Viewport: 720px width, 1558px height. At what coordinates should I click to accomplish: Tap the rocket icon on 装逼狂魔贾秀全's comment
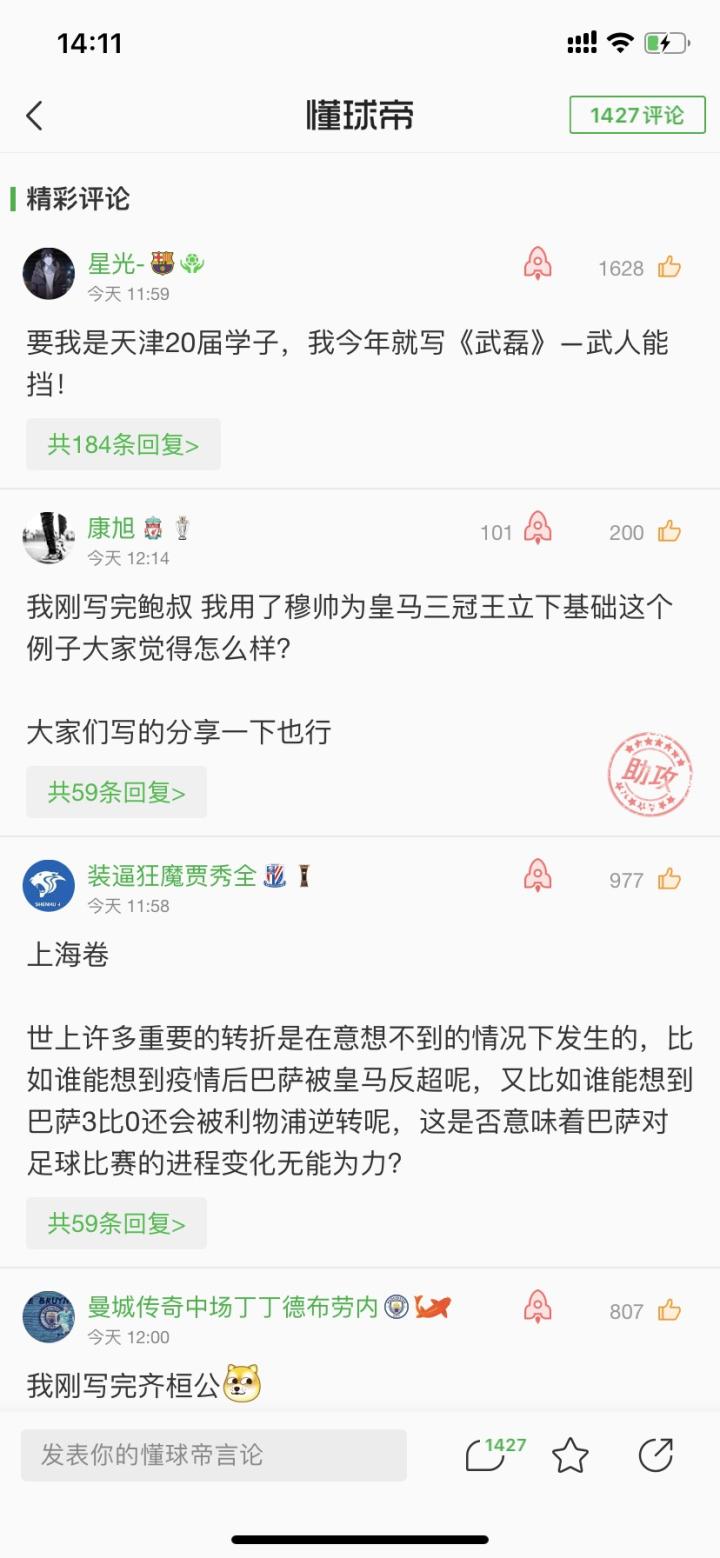[x=538, y=877]
